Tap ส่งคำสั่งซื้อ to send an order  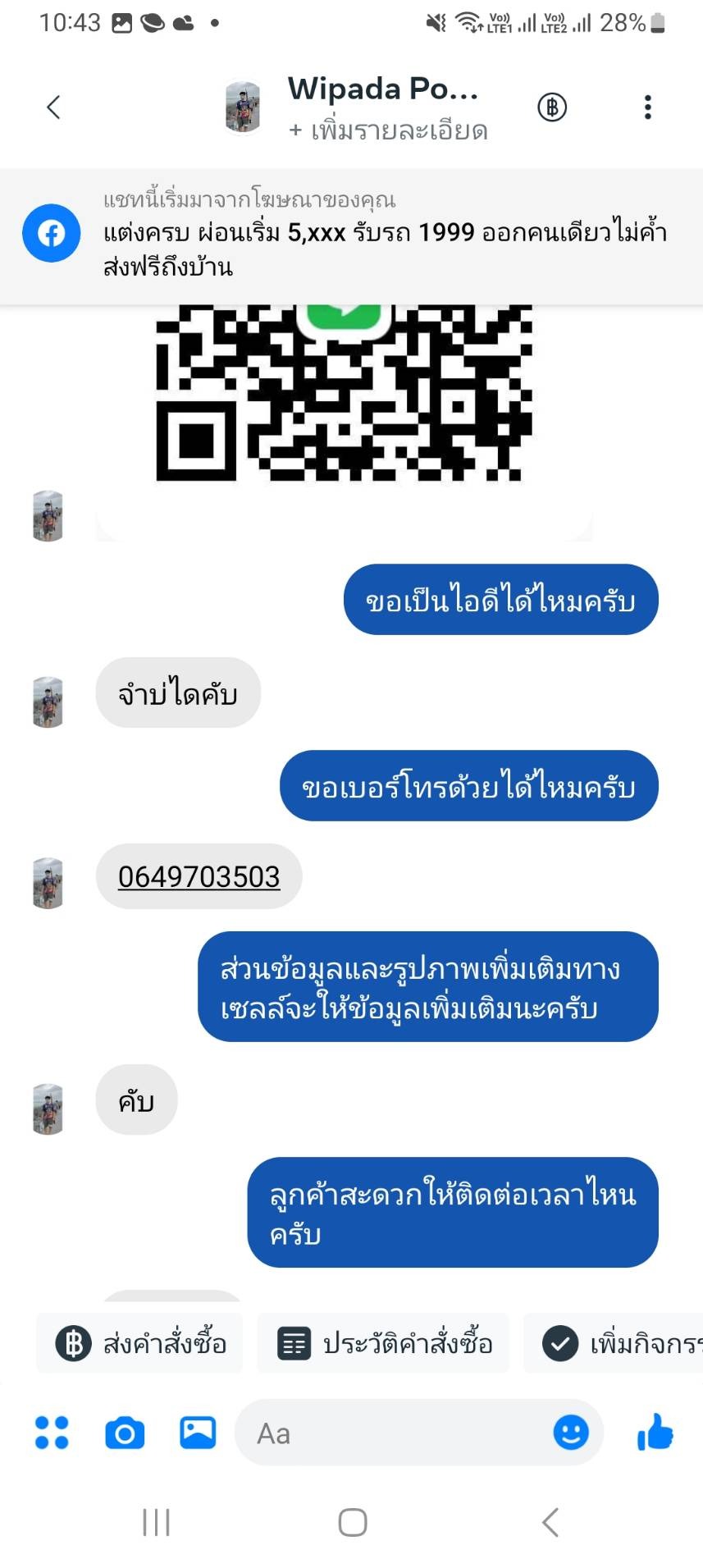140,1344
